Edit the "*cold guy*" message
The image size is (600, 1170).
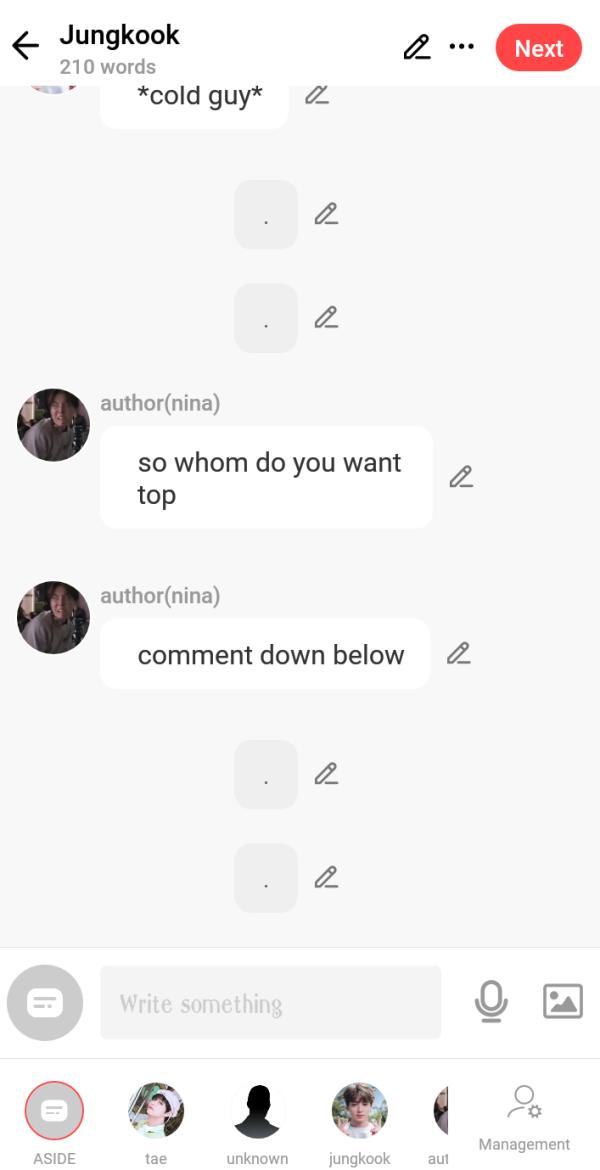pyautogui.click(x=317, y=96)
